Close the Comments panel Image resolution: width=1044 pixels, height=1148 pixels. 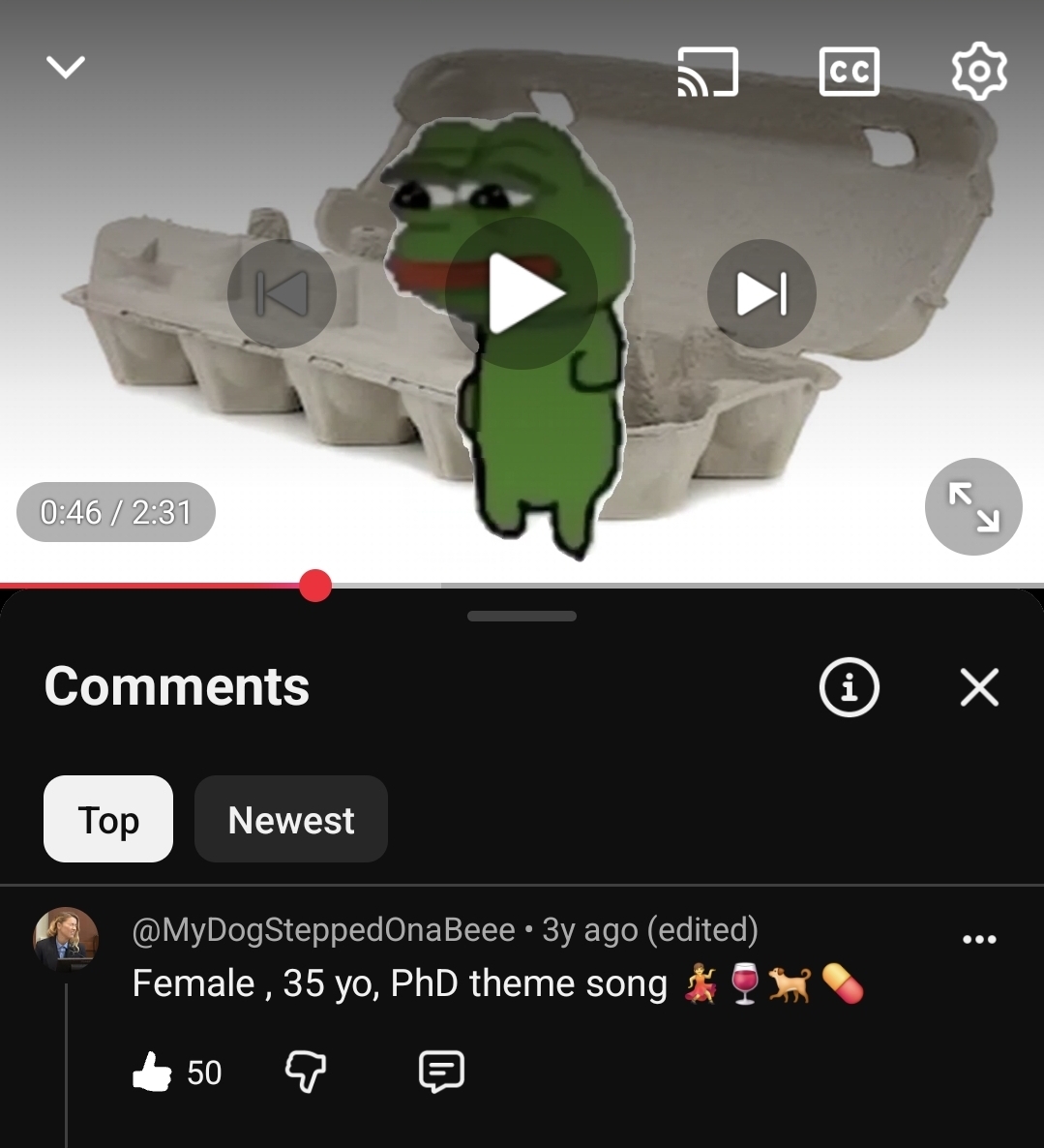point(979,686)
